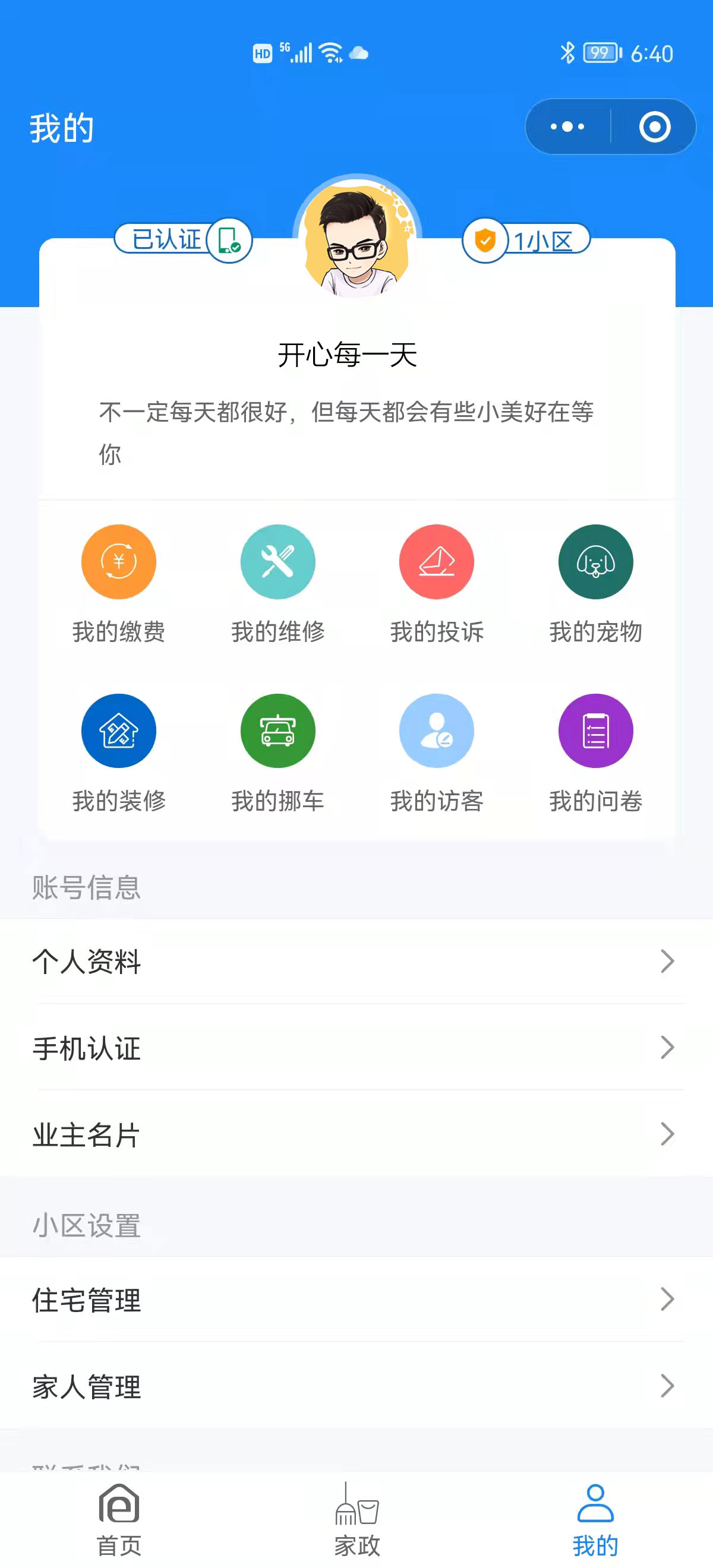View the 业主名片 row

356,1134
